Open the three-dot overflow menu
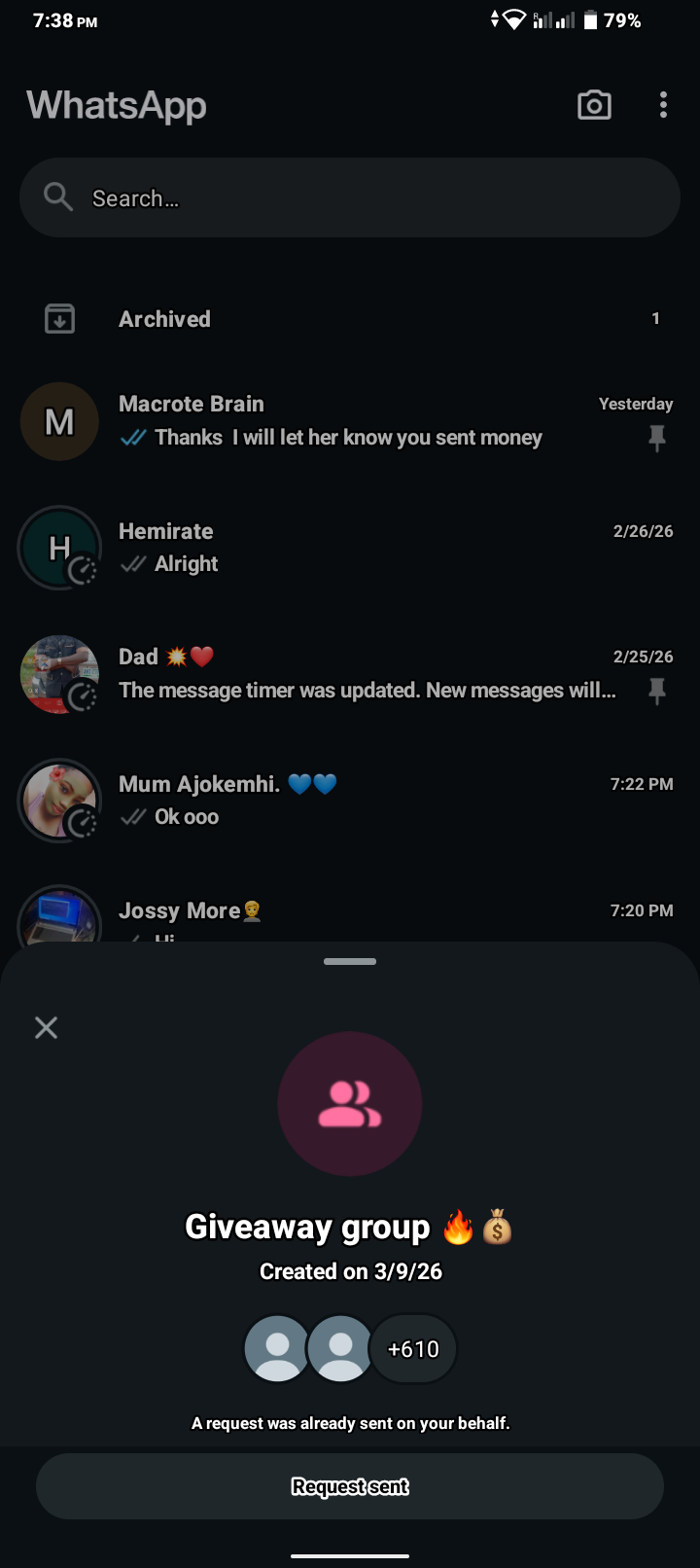The width and height of the screenshot is (700, 1568). click(x=663, y=105)
